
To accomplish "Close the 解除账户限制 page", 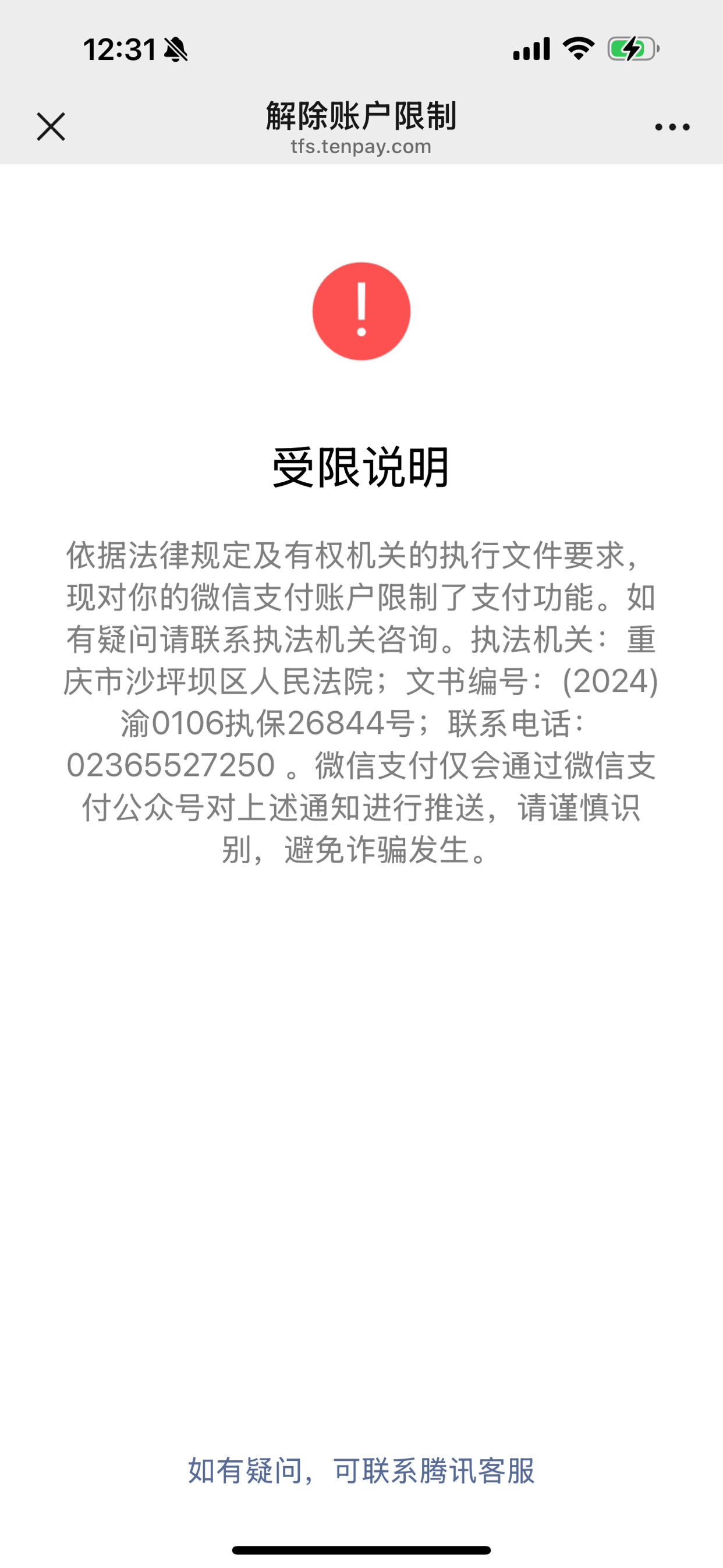I will coord(51,126).
